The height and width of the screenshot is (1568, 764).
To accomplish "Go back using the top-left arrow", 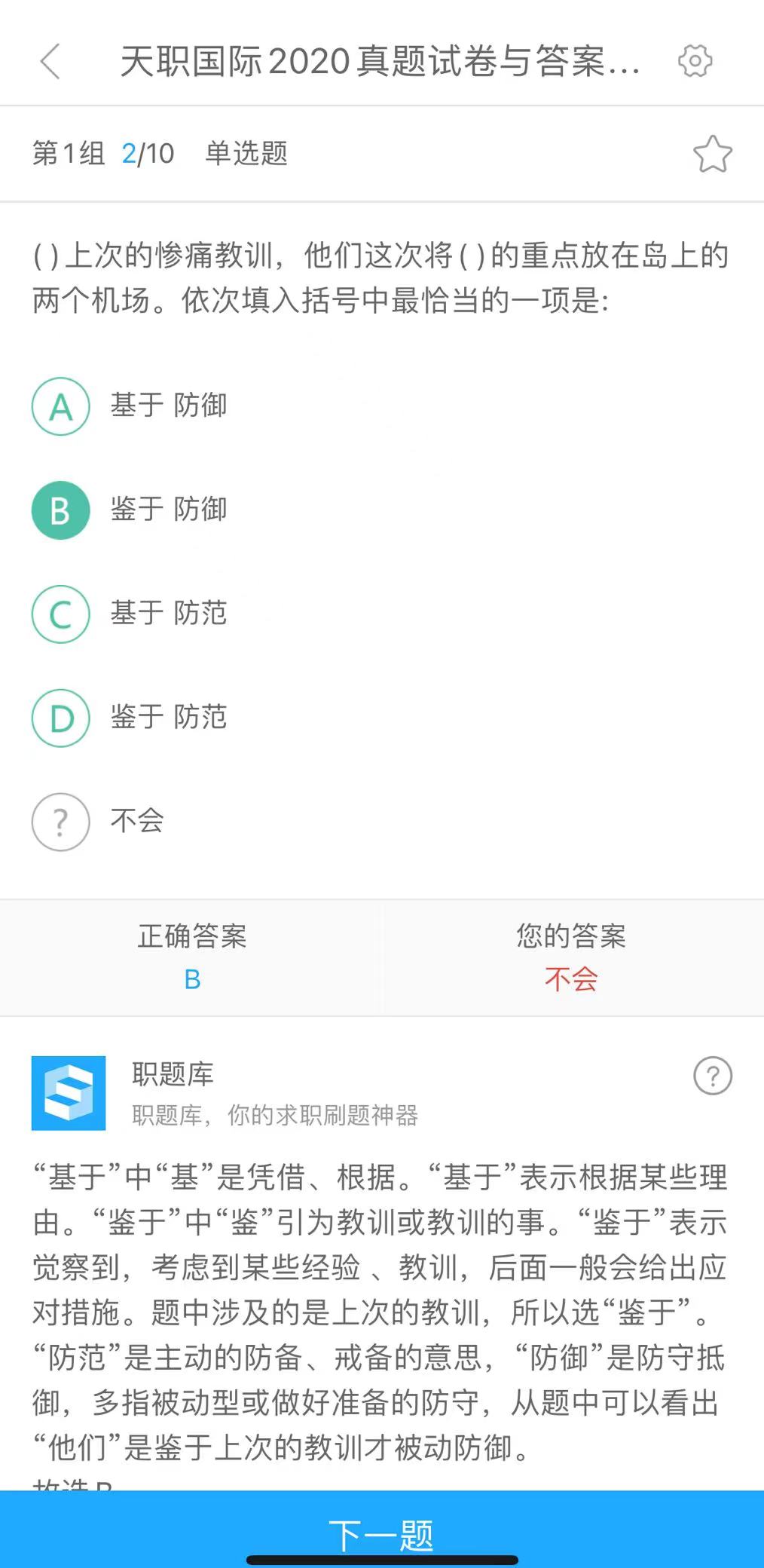I will (50, 61).
